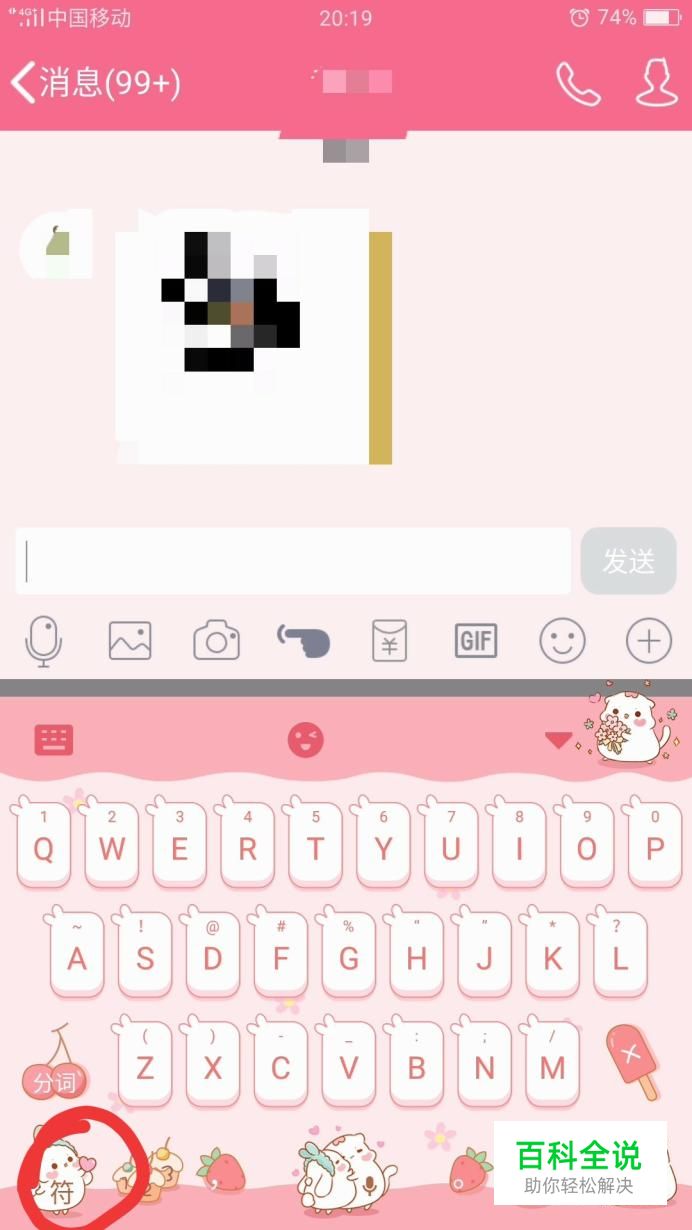
Task: Record a voice message with the microphone
Action: (x=43, y=640)
